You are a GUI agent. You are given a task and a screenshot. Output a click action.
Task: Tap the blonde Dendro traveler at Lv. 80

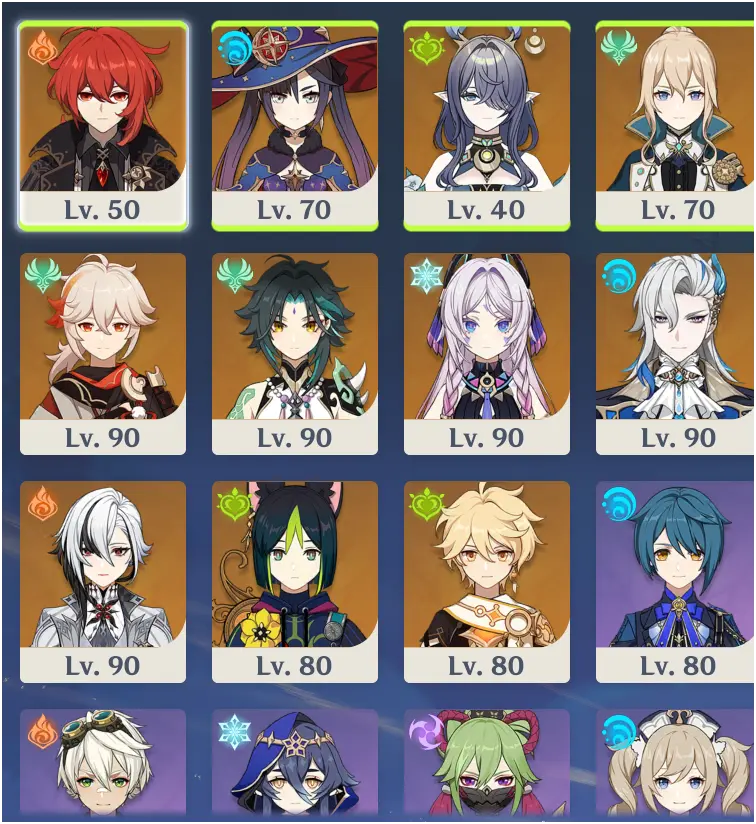click(487, 580)
